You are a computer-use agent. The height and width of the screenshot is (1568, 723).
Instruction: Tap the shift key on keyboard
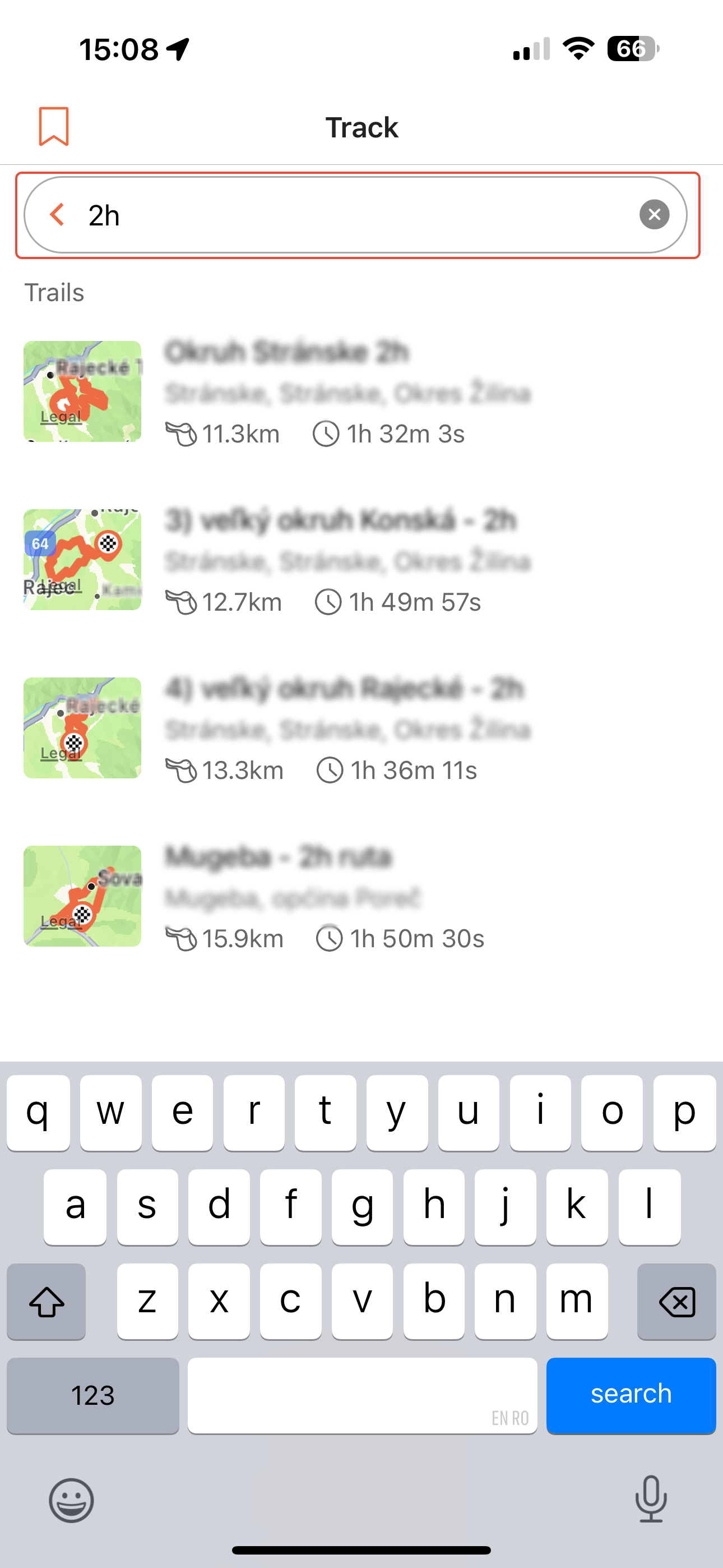point(47,1302)
